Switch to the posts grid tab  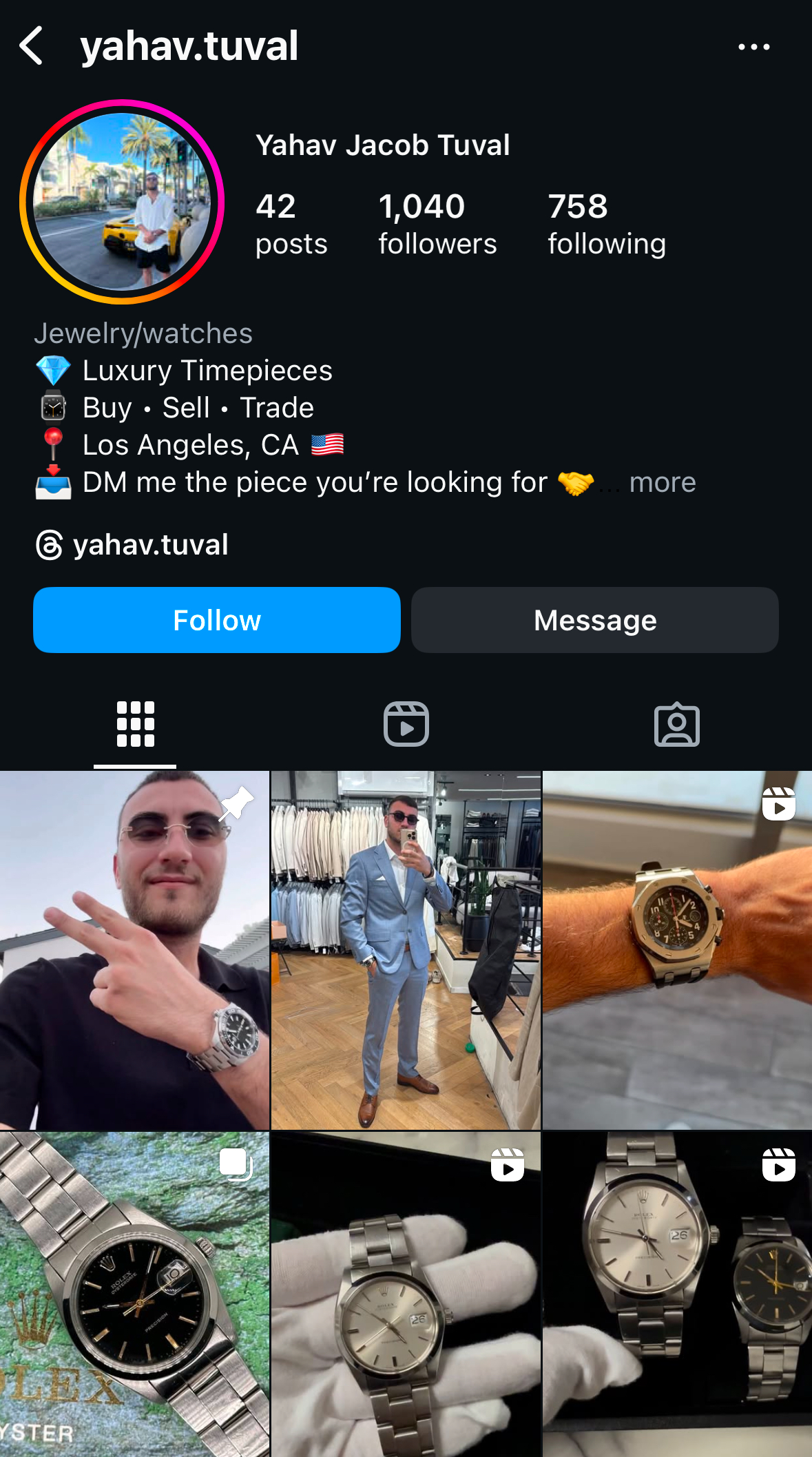point(135,724)
